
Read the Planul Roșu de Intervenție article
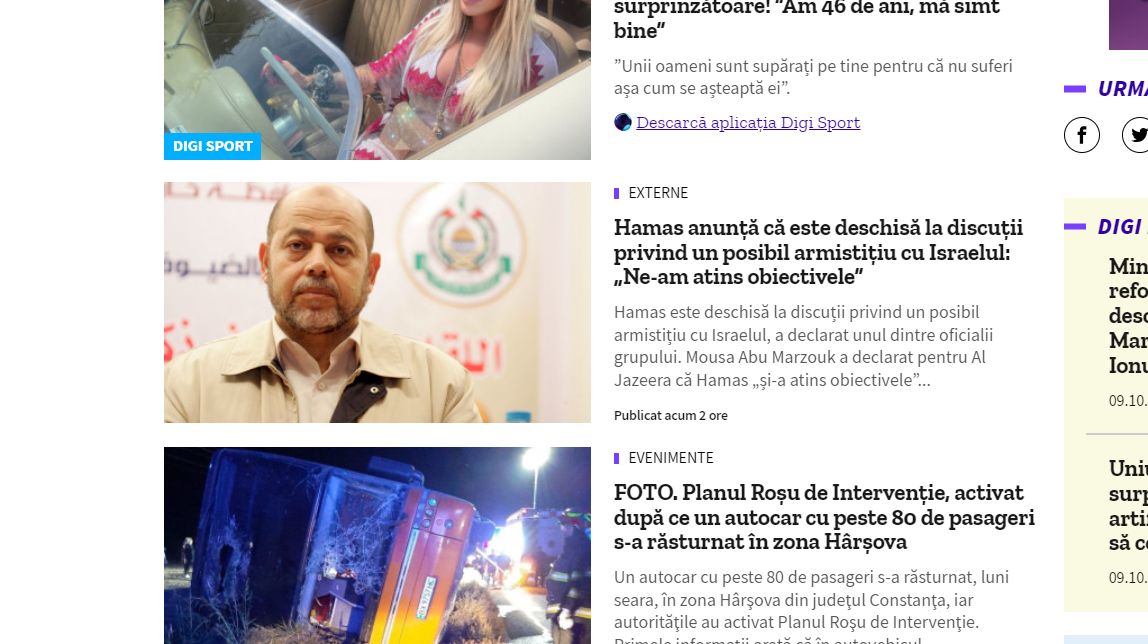[824, 518]
